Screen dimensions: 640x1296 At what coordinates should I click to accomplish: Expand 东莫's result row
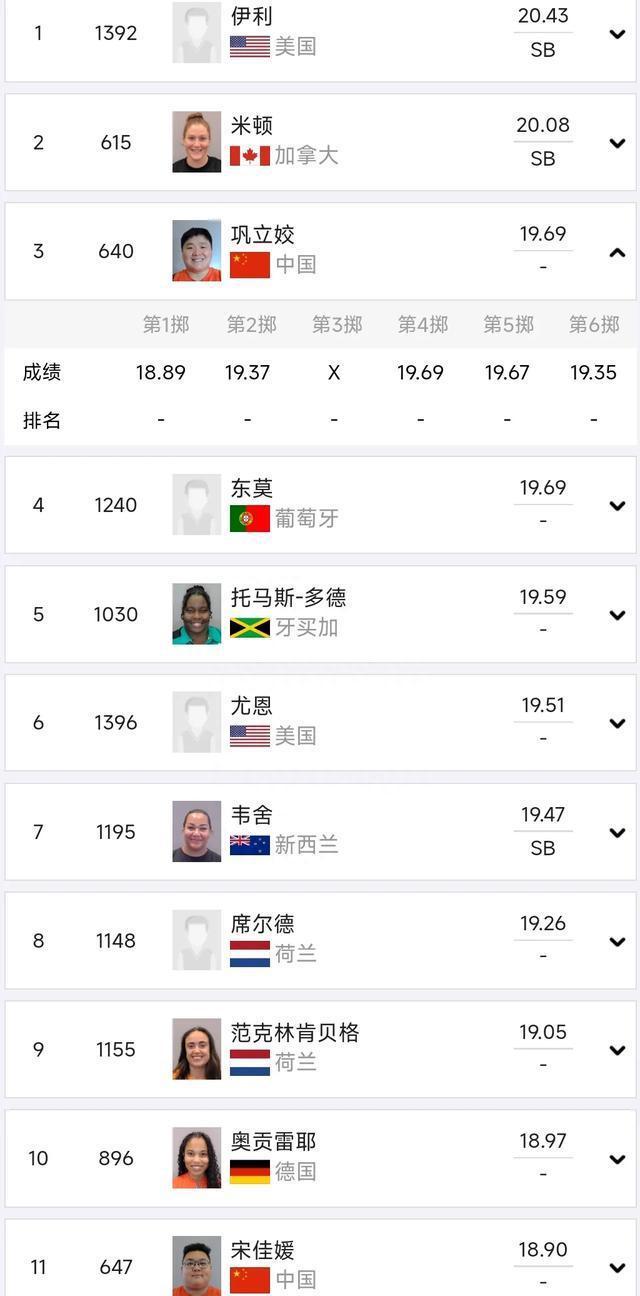(x=617, y=506)
